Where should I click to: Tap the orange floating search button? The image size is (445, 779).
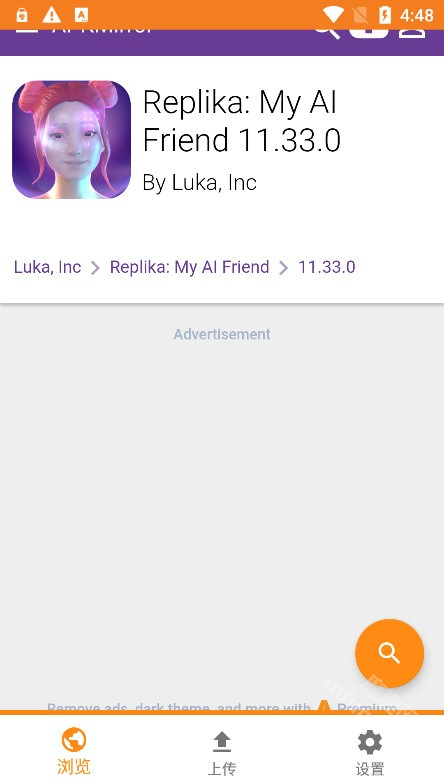[389, 653]
